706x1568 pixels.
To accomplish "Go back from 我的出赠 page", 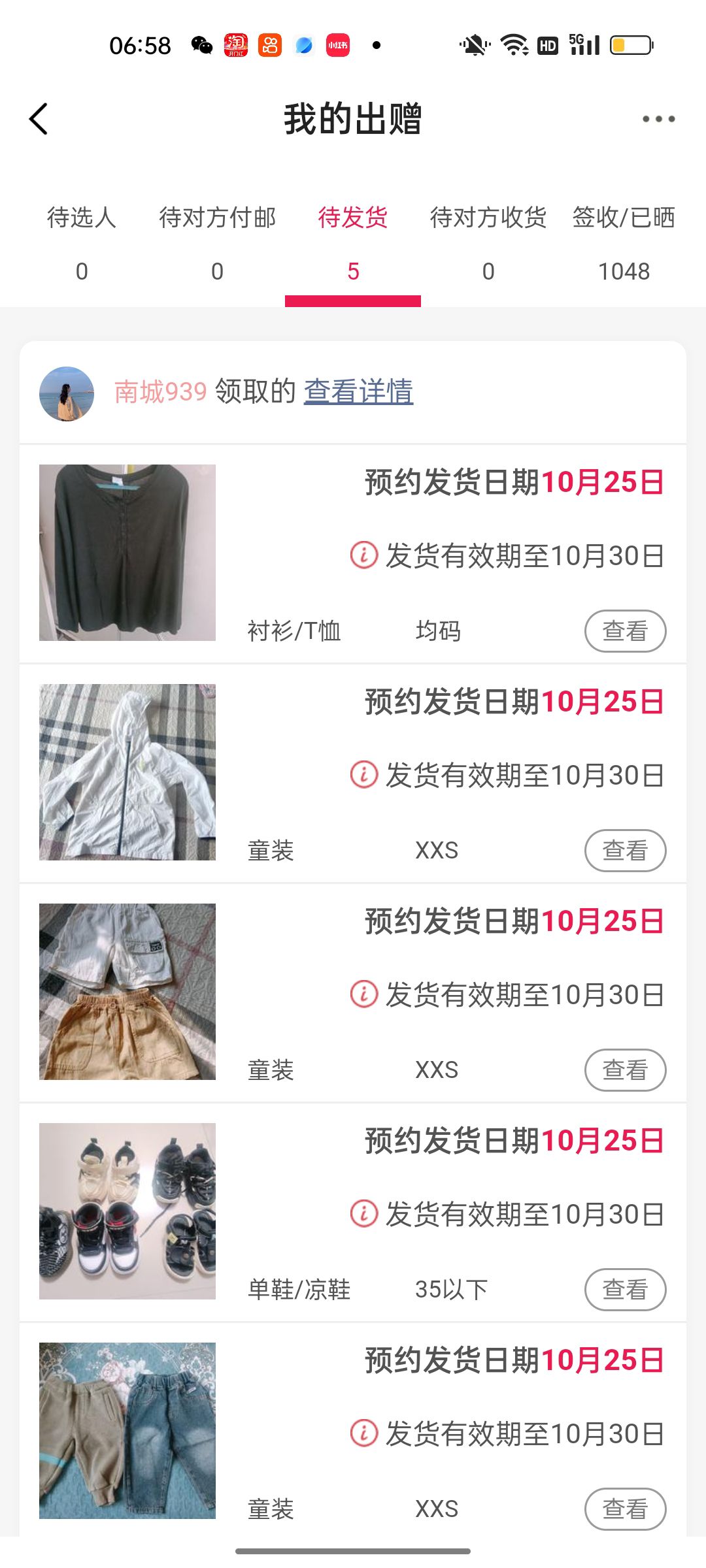I will (39, 119).
